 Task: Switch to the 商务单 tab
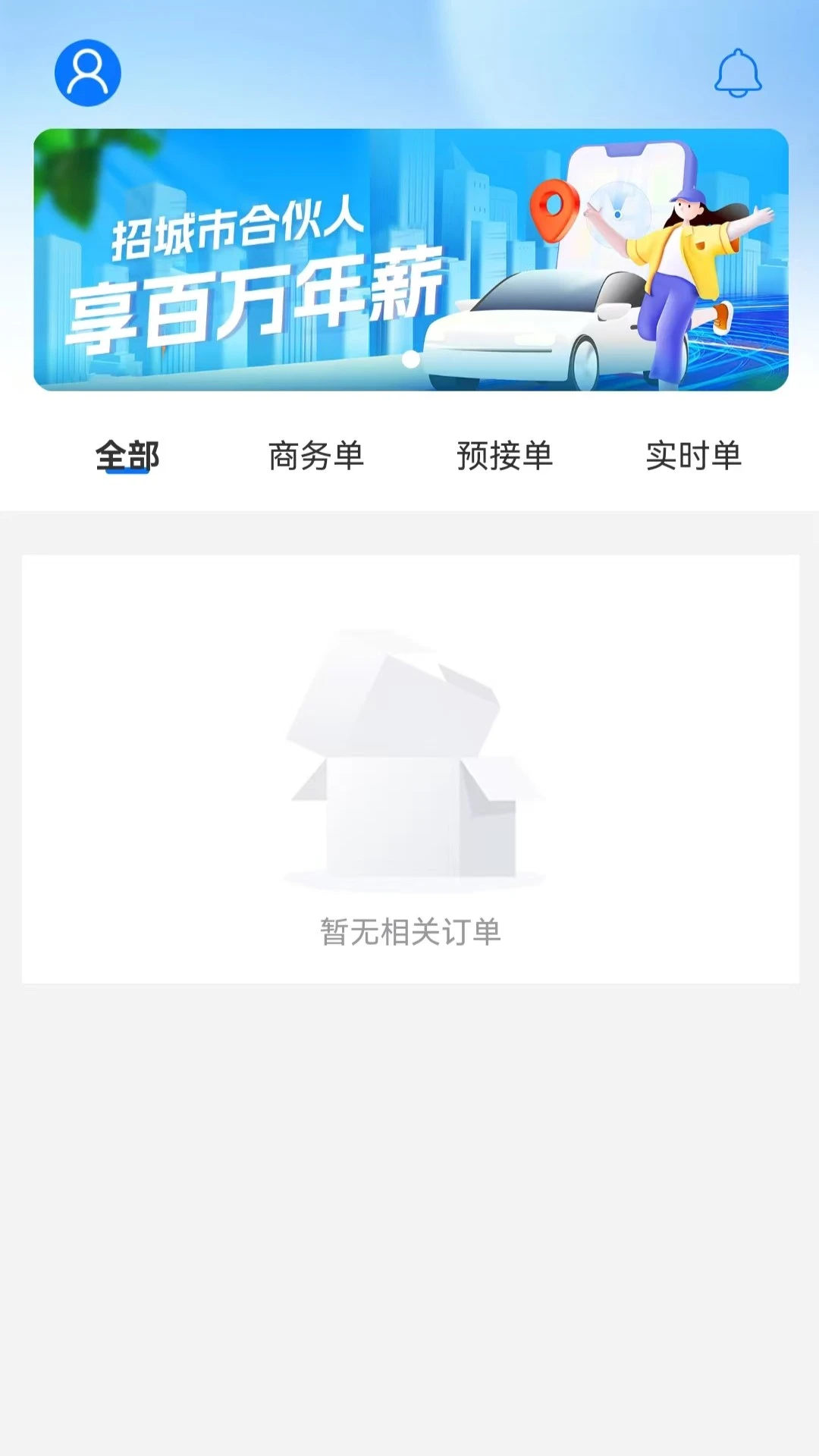tap(315, 455)
